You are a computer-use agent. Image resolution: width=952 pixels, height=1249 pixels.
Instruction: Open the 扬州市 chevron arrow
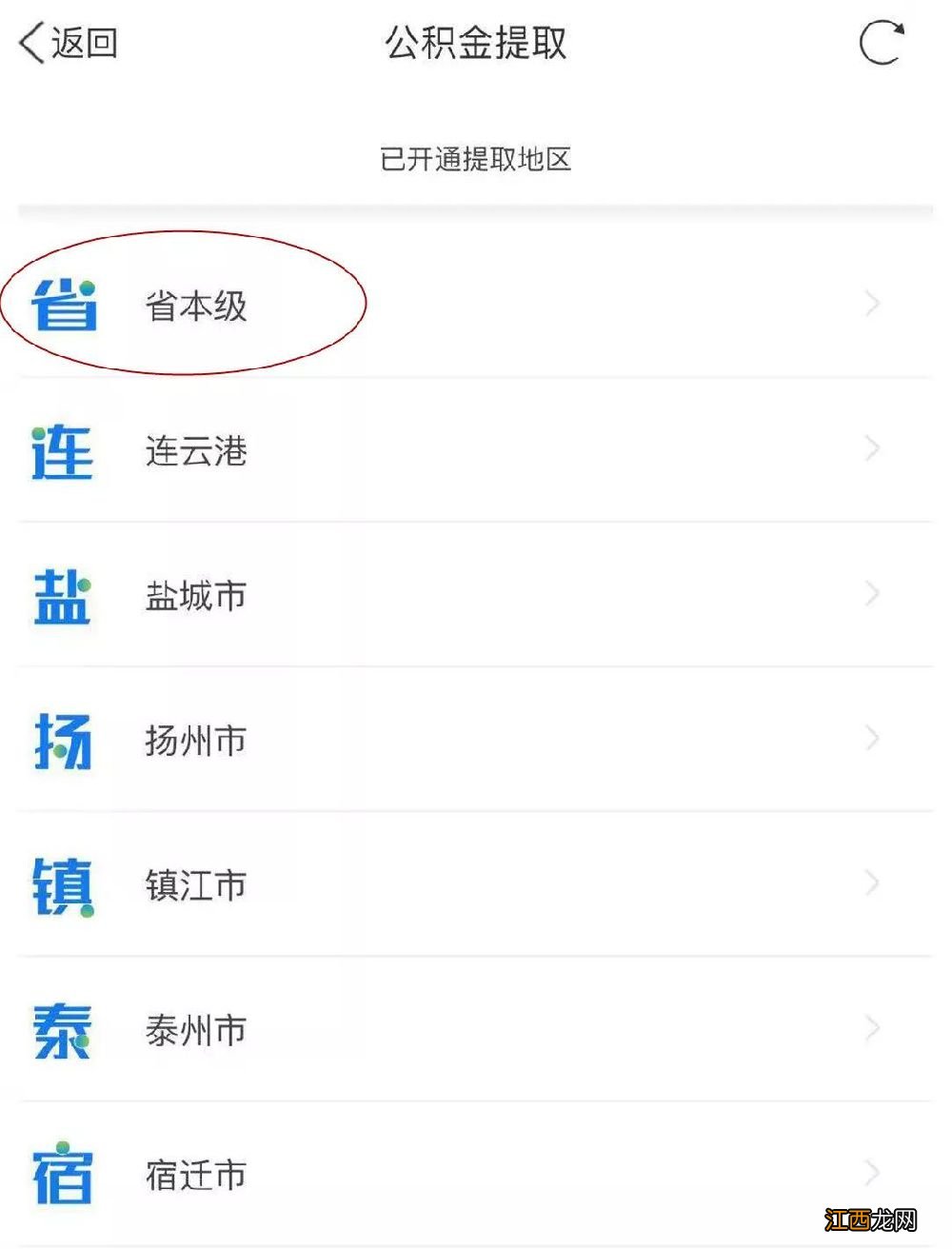click(872, 738)
